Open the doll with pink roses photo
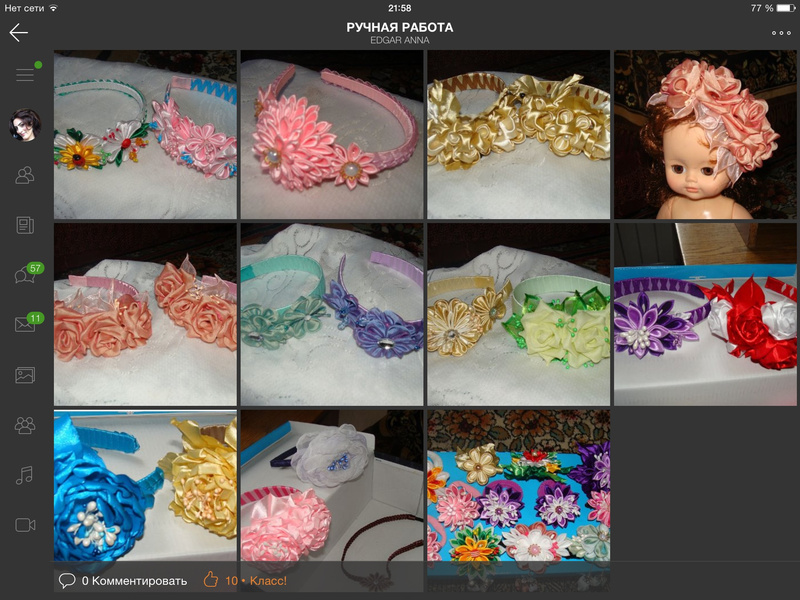The image size is (800, 600). (x=706, y=134)
